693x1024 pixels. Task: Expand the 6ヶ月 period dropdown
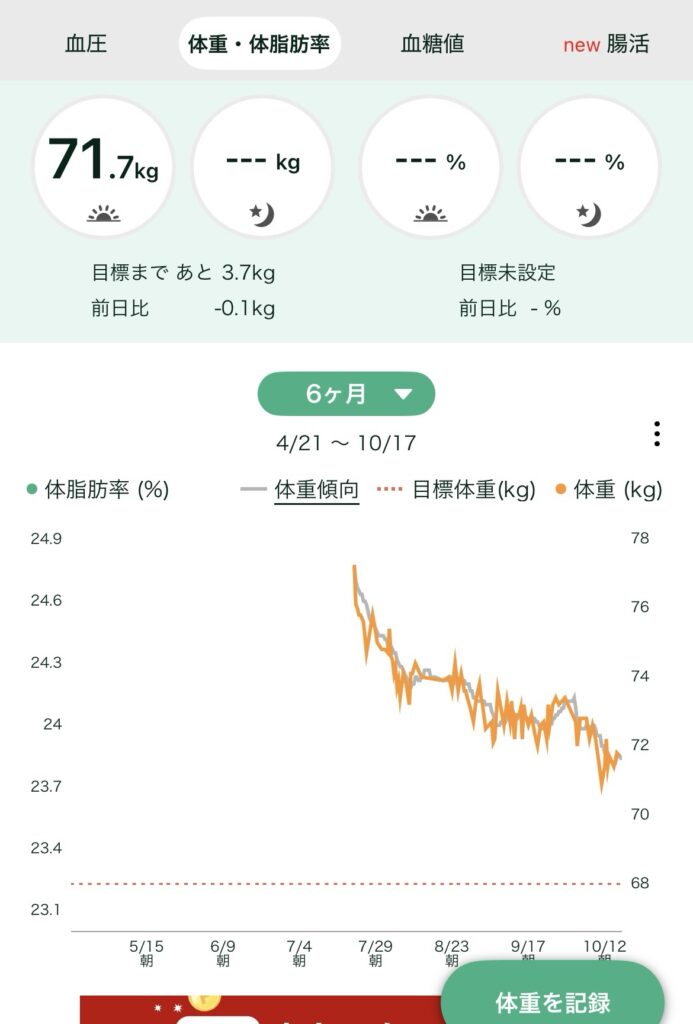point(346,394)
